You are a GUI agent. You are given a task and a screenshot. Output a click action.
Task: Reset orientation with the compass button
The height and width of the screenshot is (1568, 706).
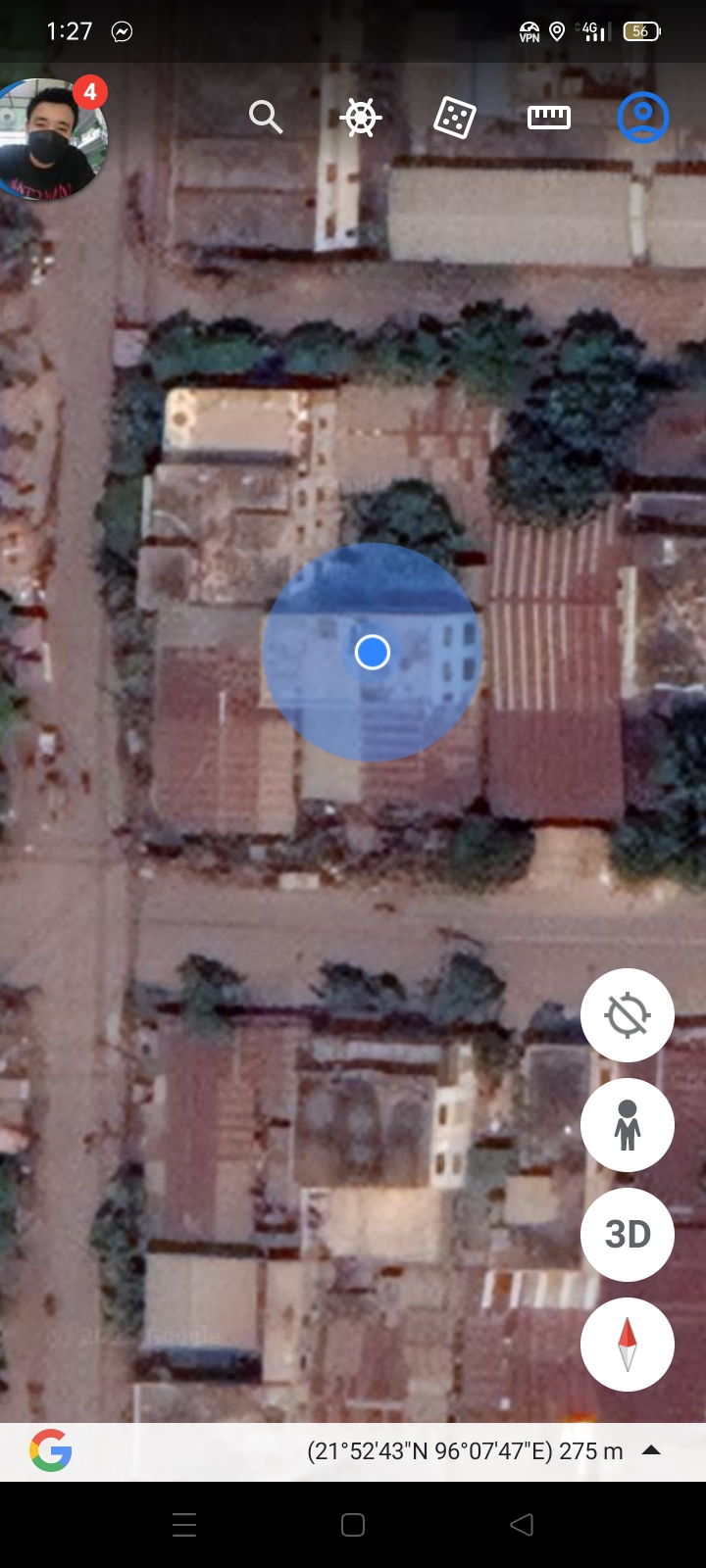tap(628, 1345)
